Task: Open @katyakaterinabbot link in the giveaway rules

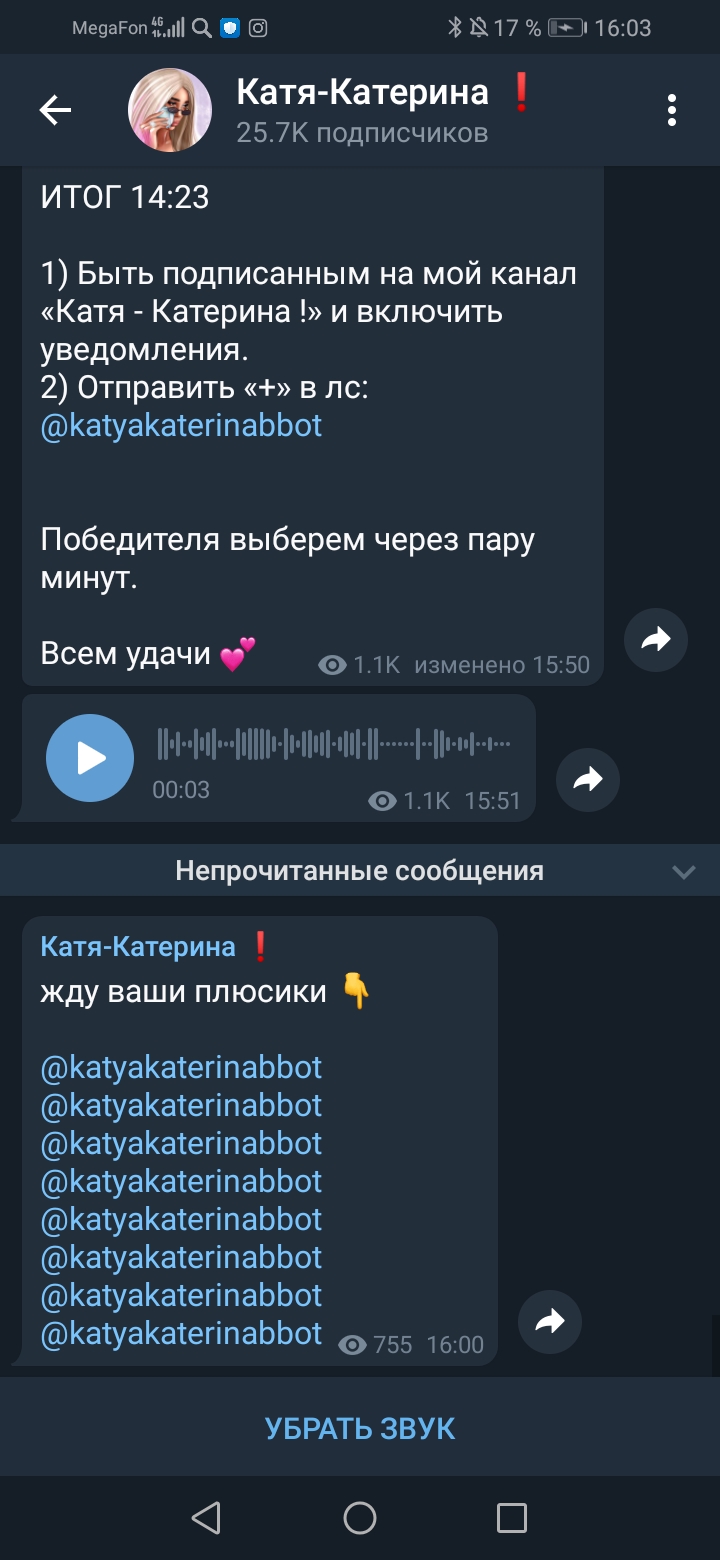Action: coord(181,425)
